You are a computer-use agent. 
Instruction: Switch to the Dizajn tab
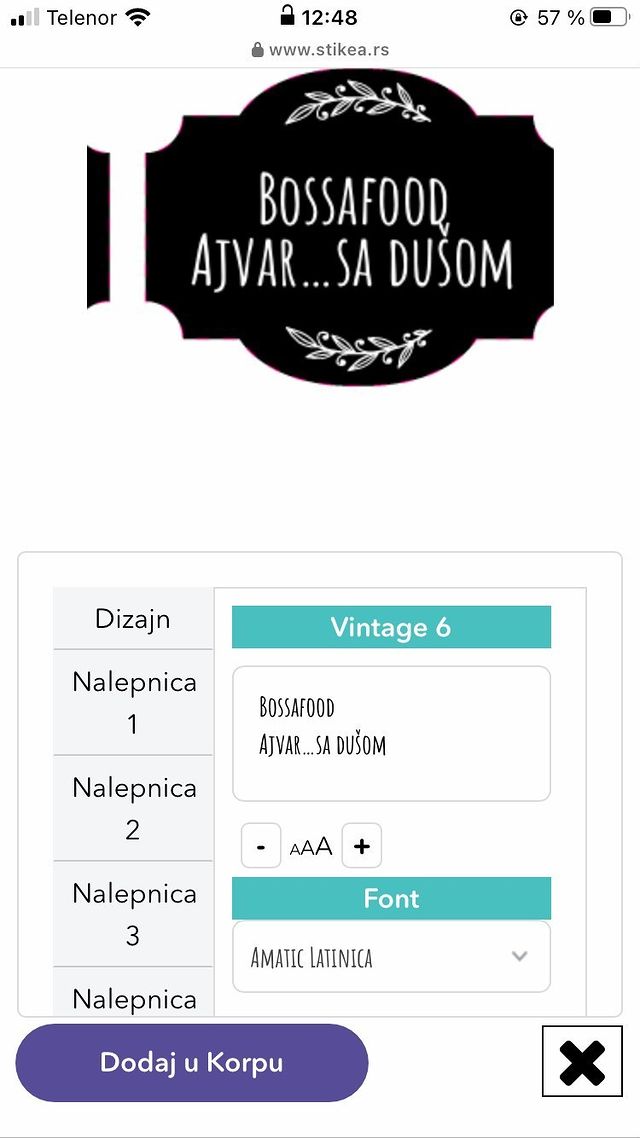click(133, 619)
